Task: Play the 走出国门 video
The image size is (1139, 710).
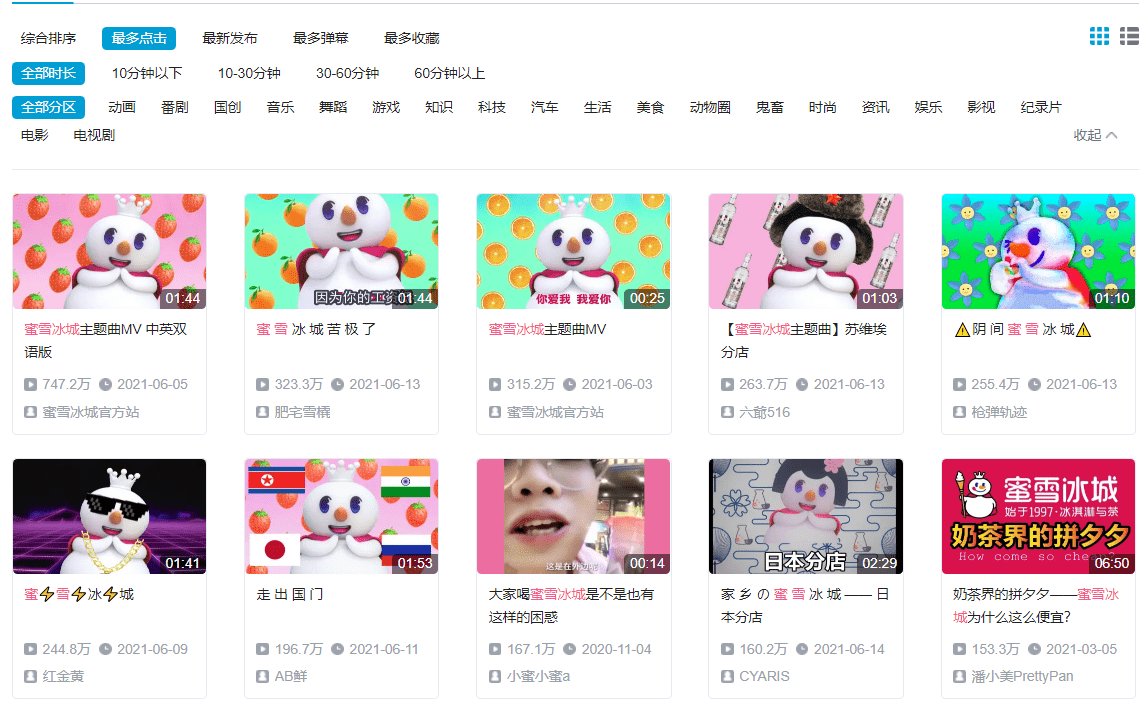Action: pos(341,517)
